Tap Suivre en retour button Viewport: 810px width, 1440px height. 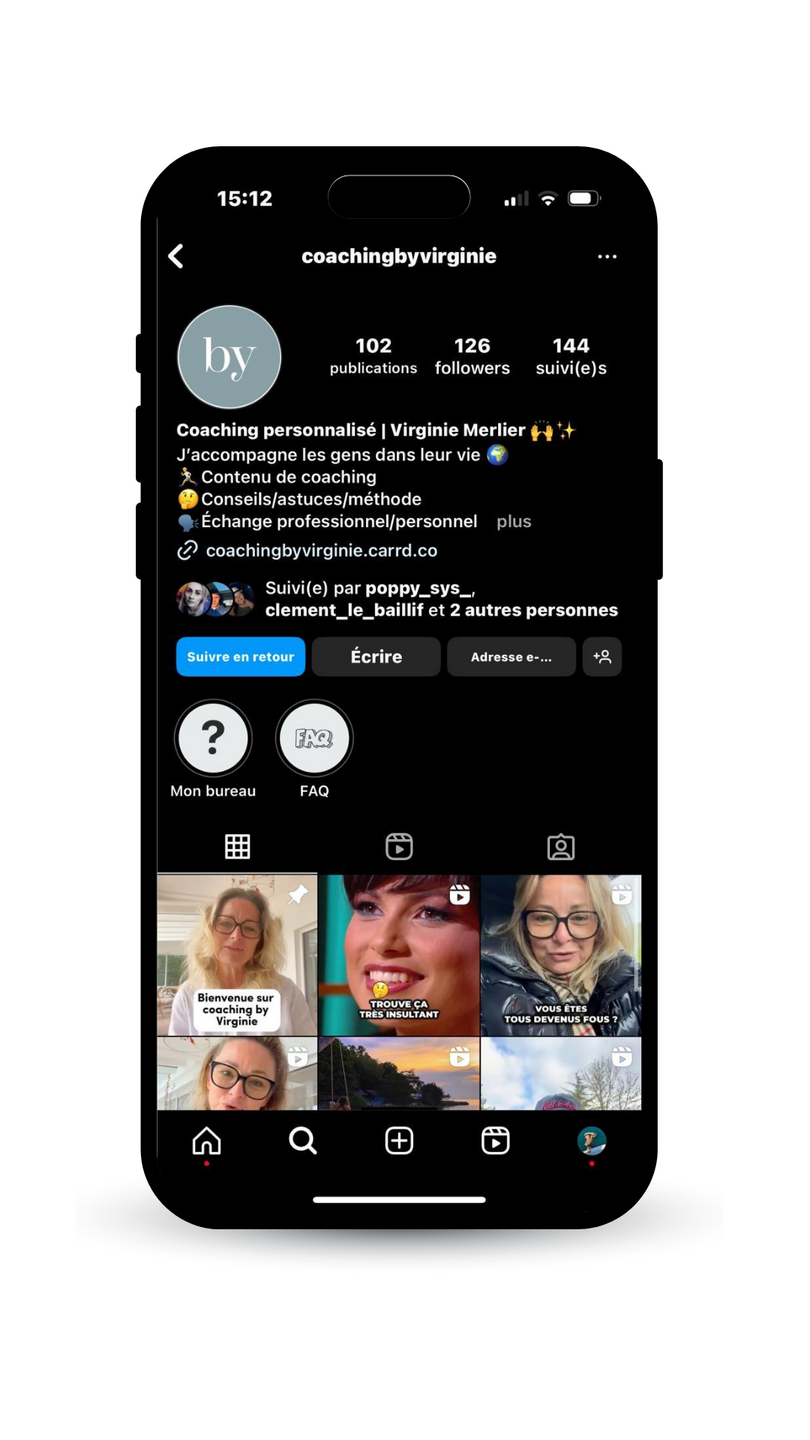(241, 657)
